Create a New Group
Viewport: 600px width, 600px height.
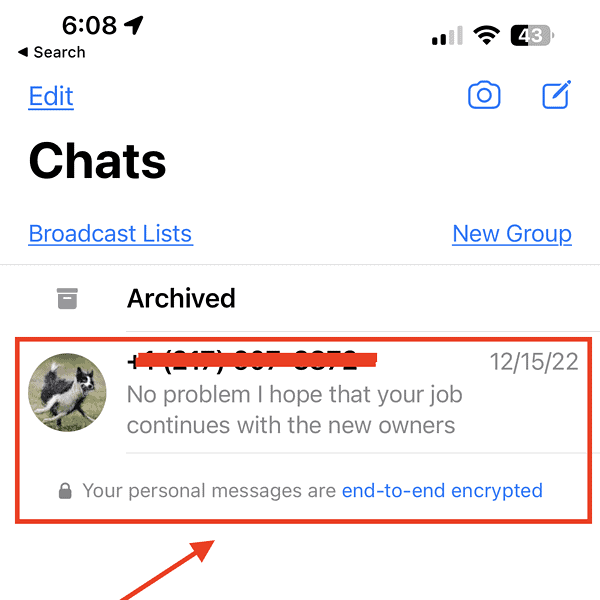[x=512, y=234]
